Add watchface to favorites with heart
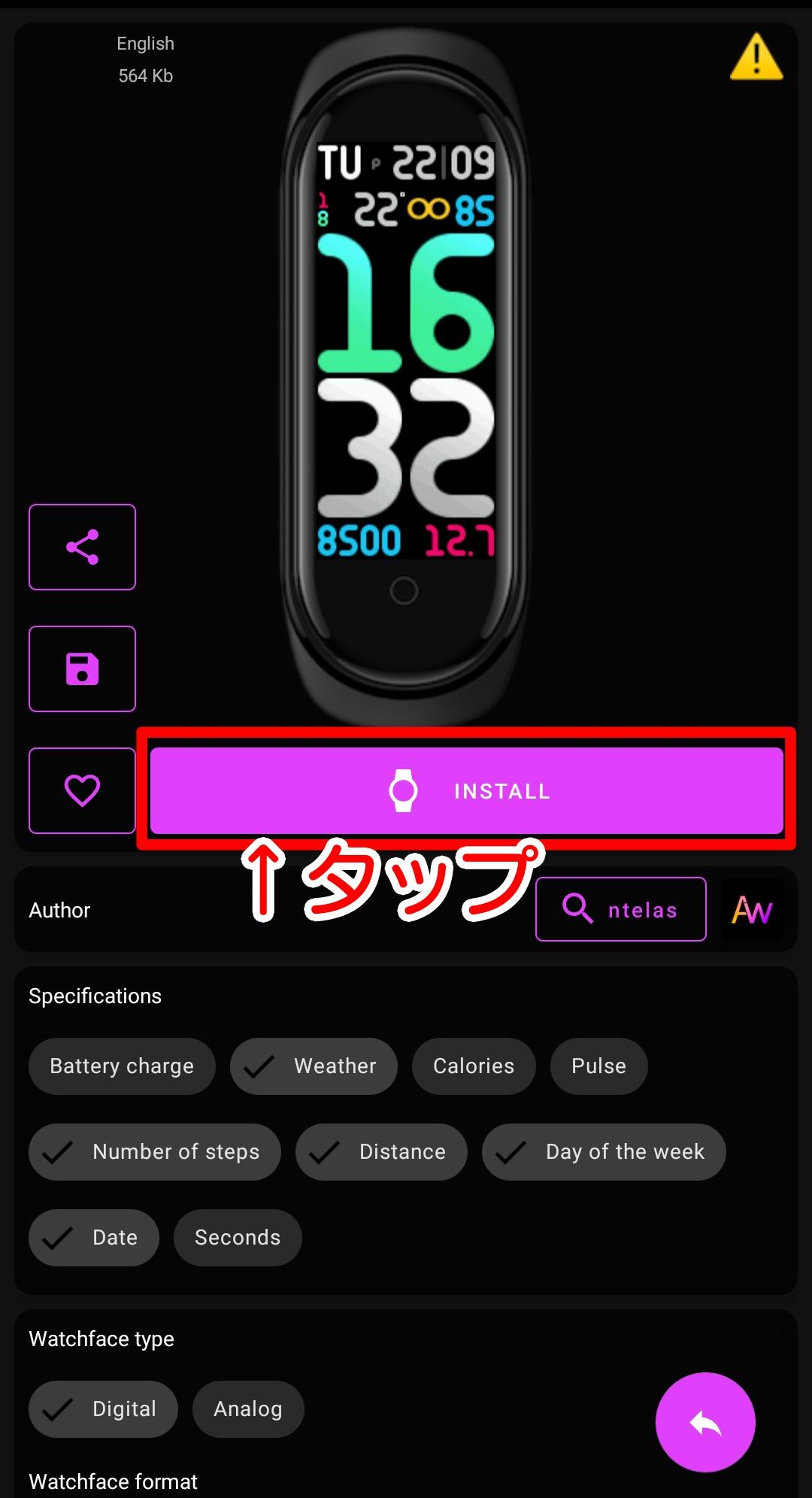The height and width of the screenshot is (1498, 812). 82,790
